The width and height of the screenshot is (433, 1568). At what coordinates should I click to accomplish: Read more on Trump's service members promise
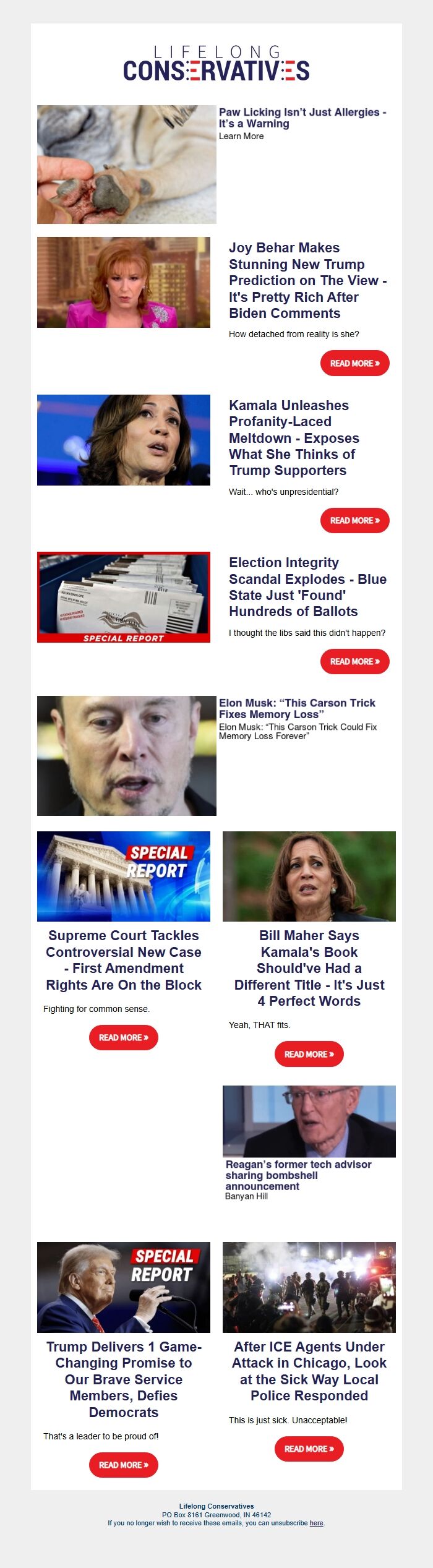[x=124, y=1465]
